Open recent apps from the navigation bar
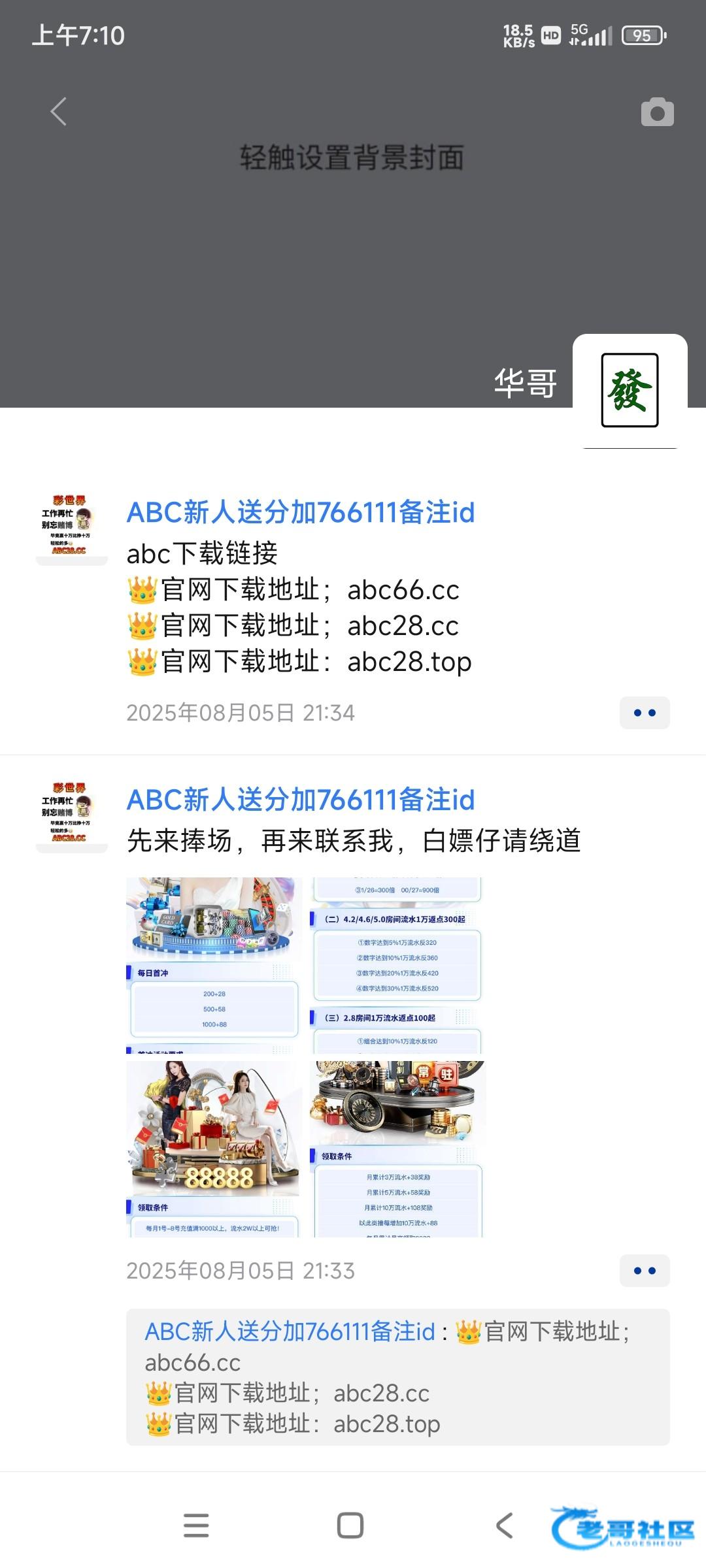Image resolution: width=706 pixels, height=1568 pixels. click(196, 1526)
